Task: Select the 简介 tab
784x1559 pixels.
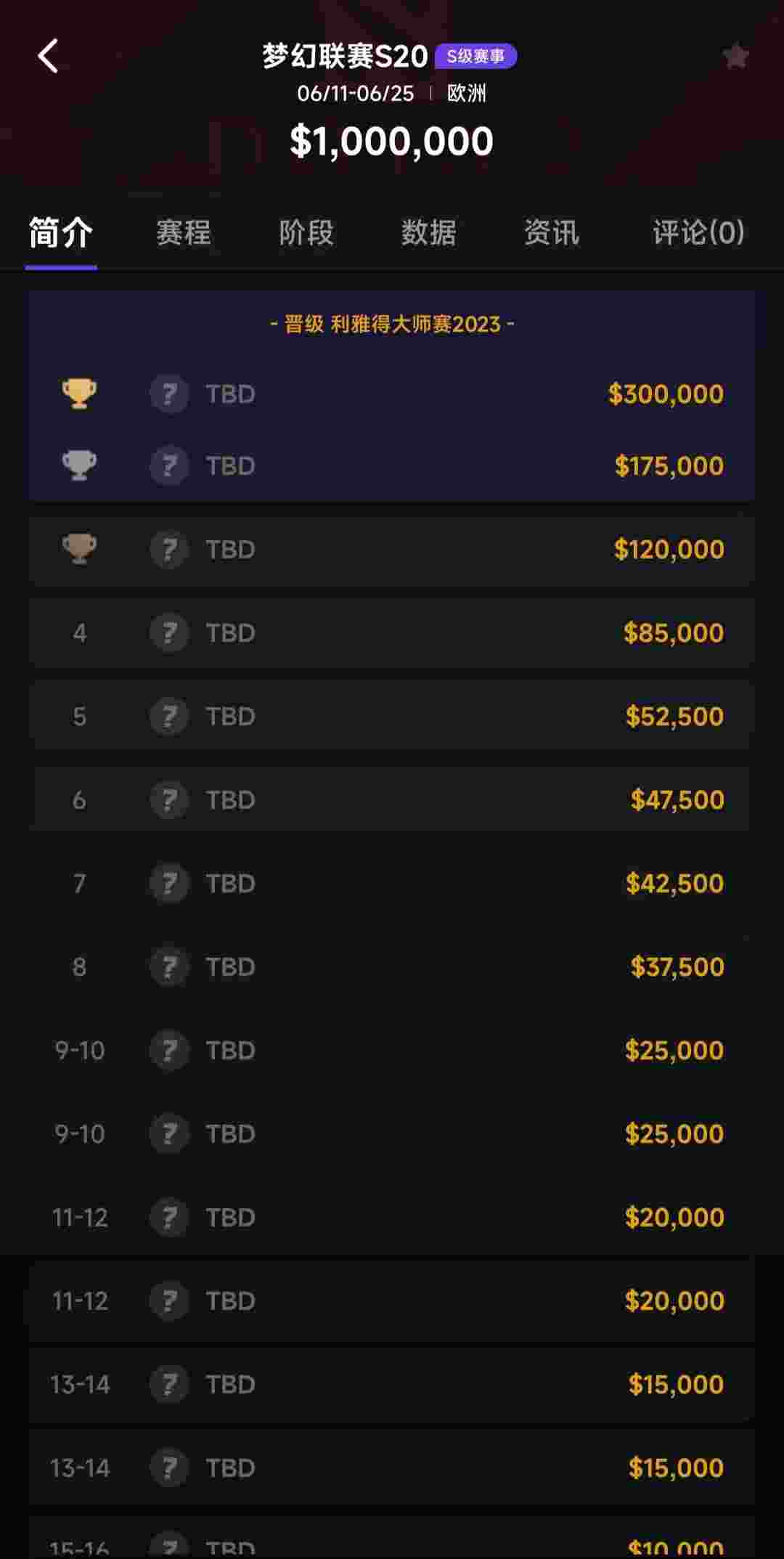Action: click(61, 233)
